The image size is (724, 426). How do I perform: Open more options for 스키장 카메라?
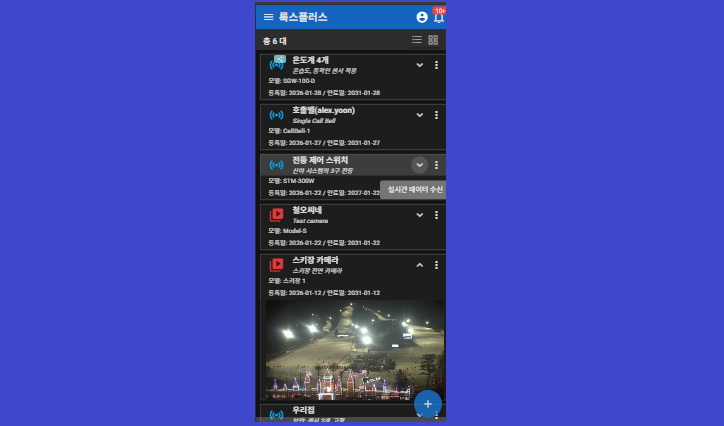pos(436,265)
